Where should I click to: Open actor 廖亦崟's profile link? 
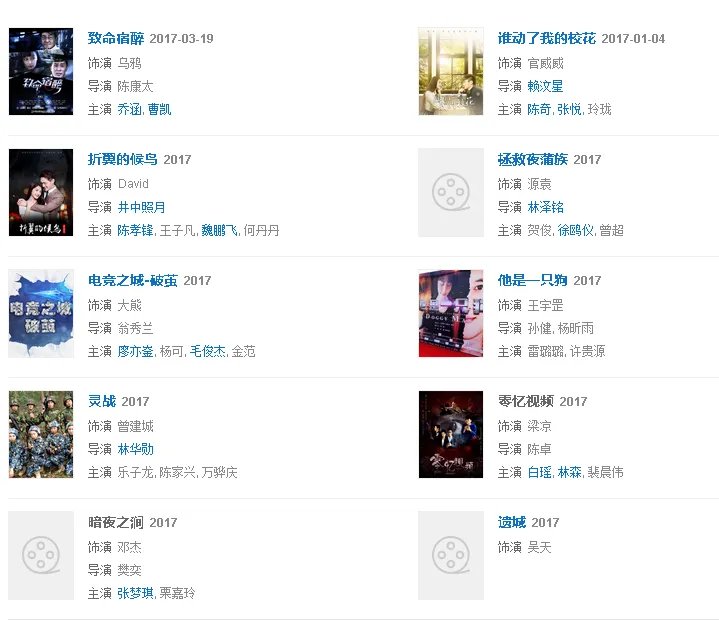(x=135, y=352)
